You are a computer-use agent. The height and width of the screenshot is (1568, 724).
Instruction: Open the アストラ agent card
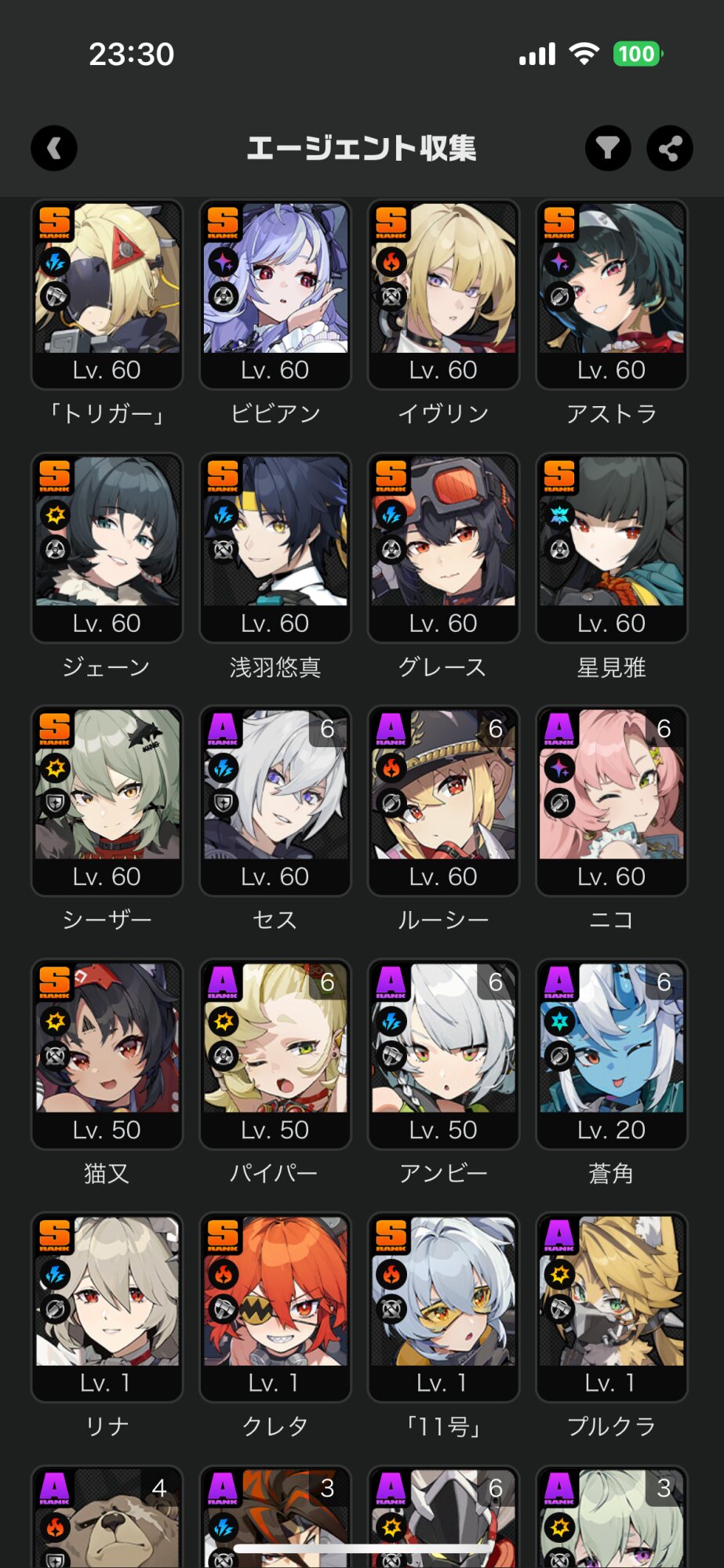612,294
